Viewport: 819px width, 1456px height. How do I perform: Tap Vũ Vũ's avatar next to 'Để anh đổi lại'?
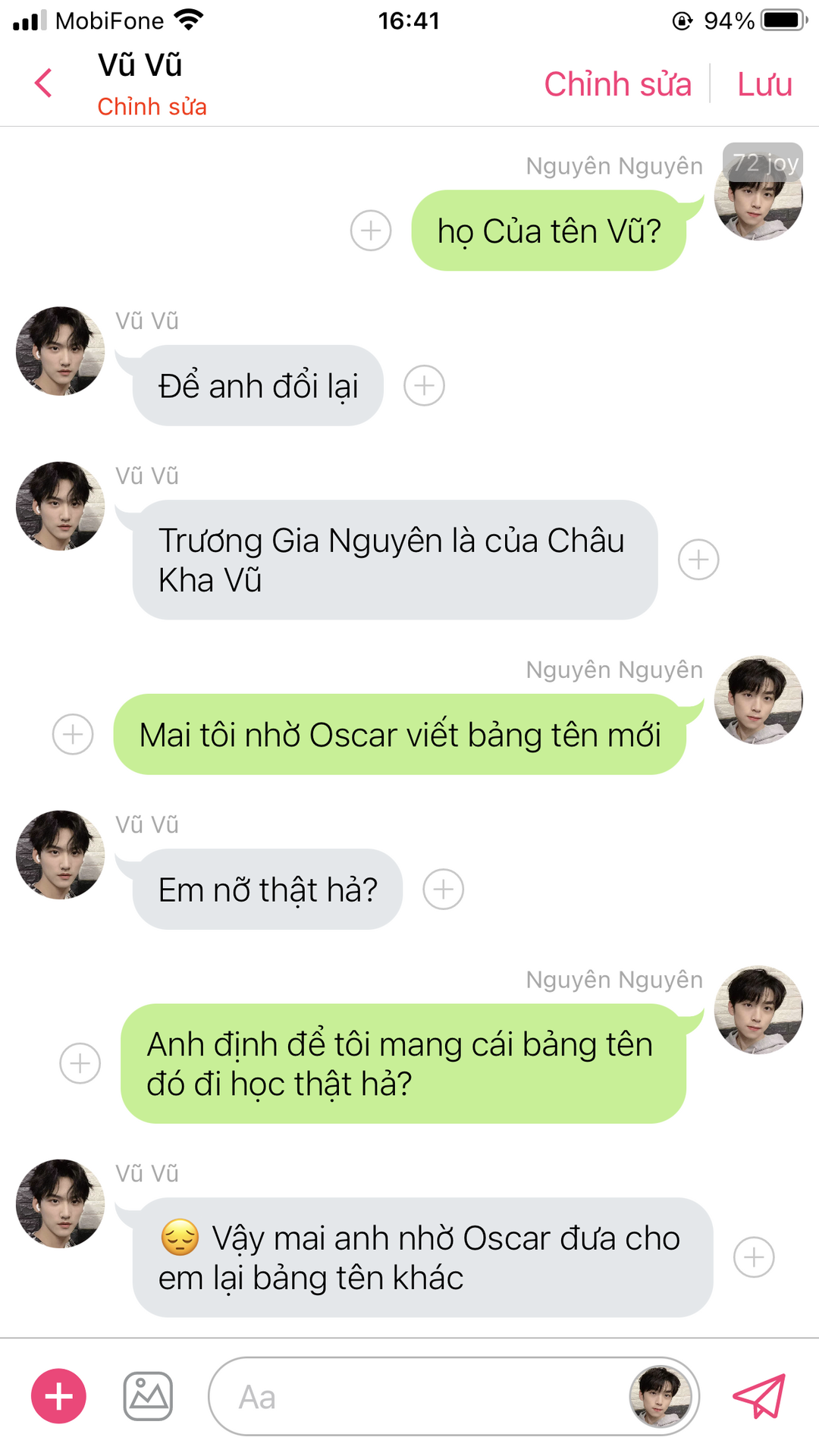point(61,351)
